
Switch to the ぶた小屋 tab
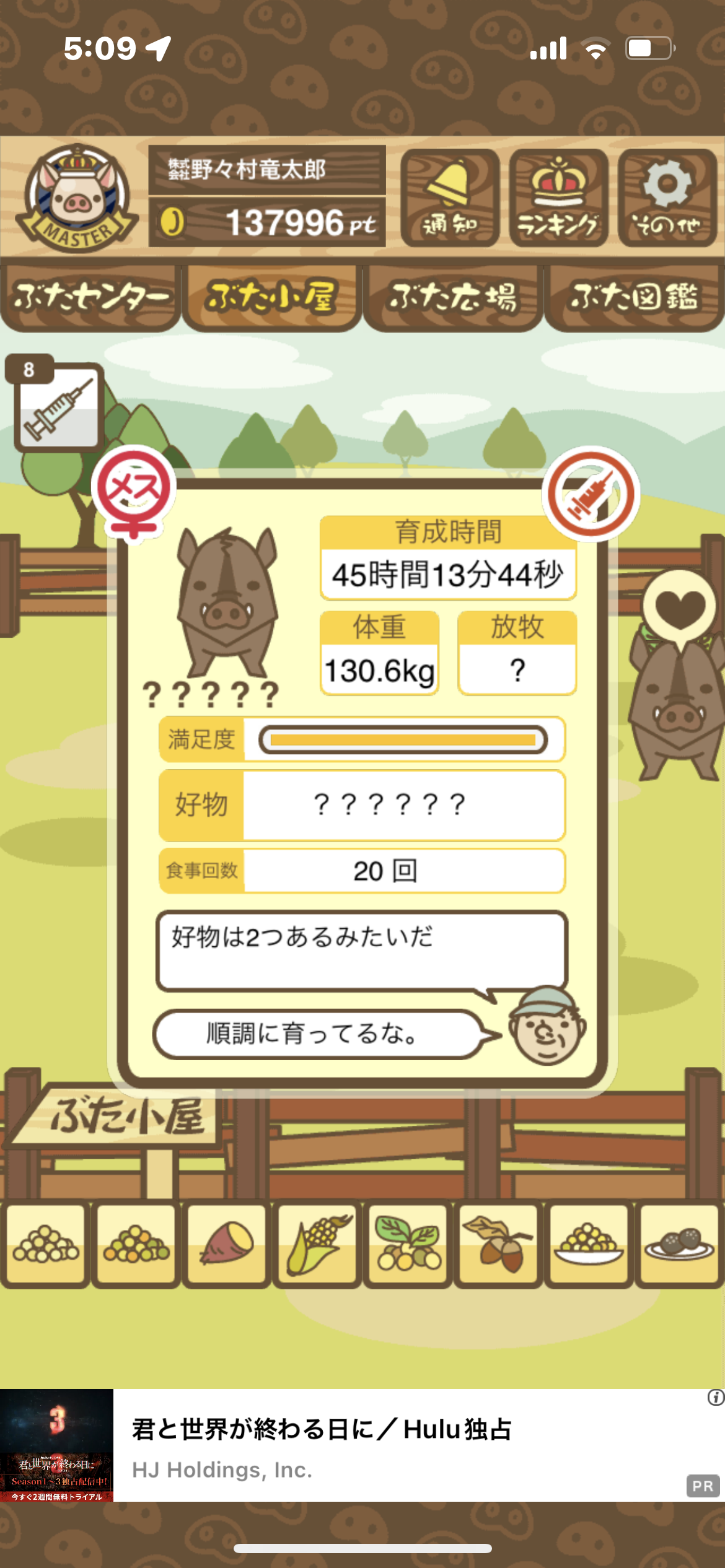[271, 298]
